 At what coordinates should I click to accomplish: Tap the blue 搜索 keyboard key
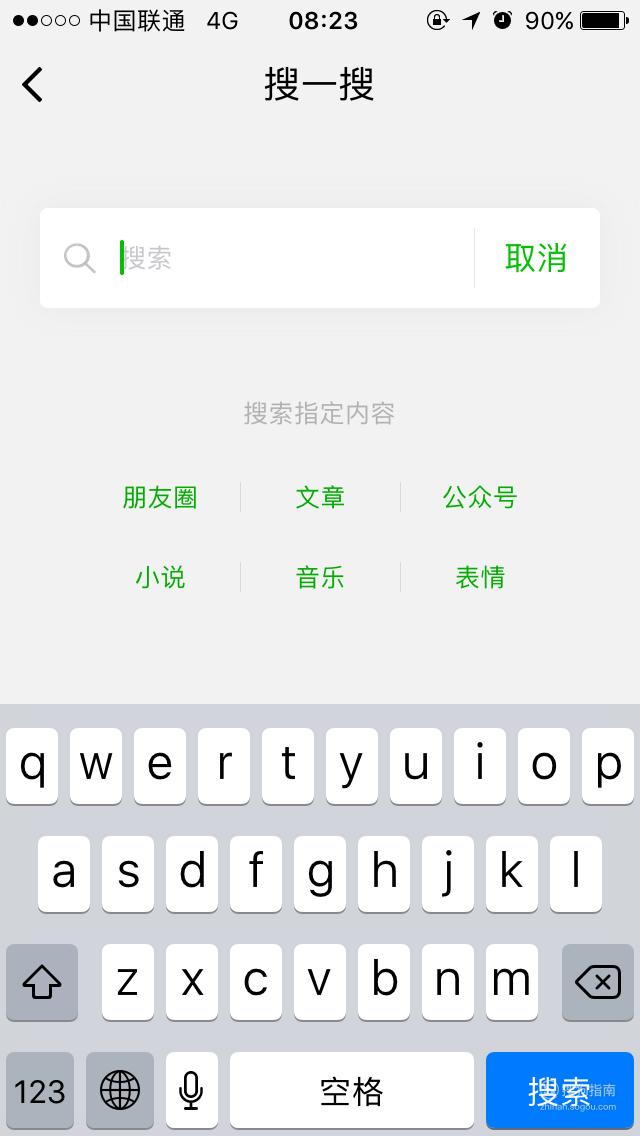coord(560,1090)
